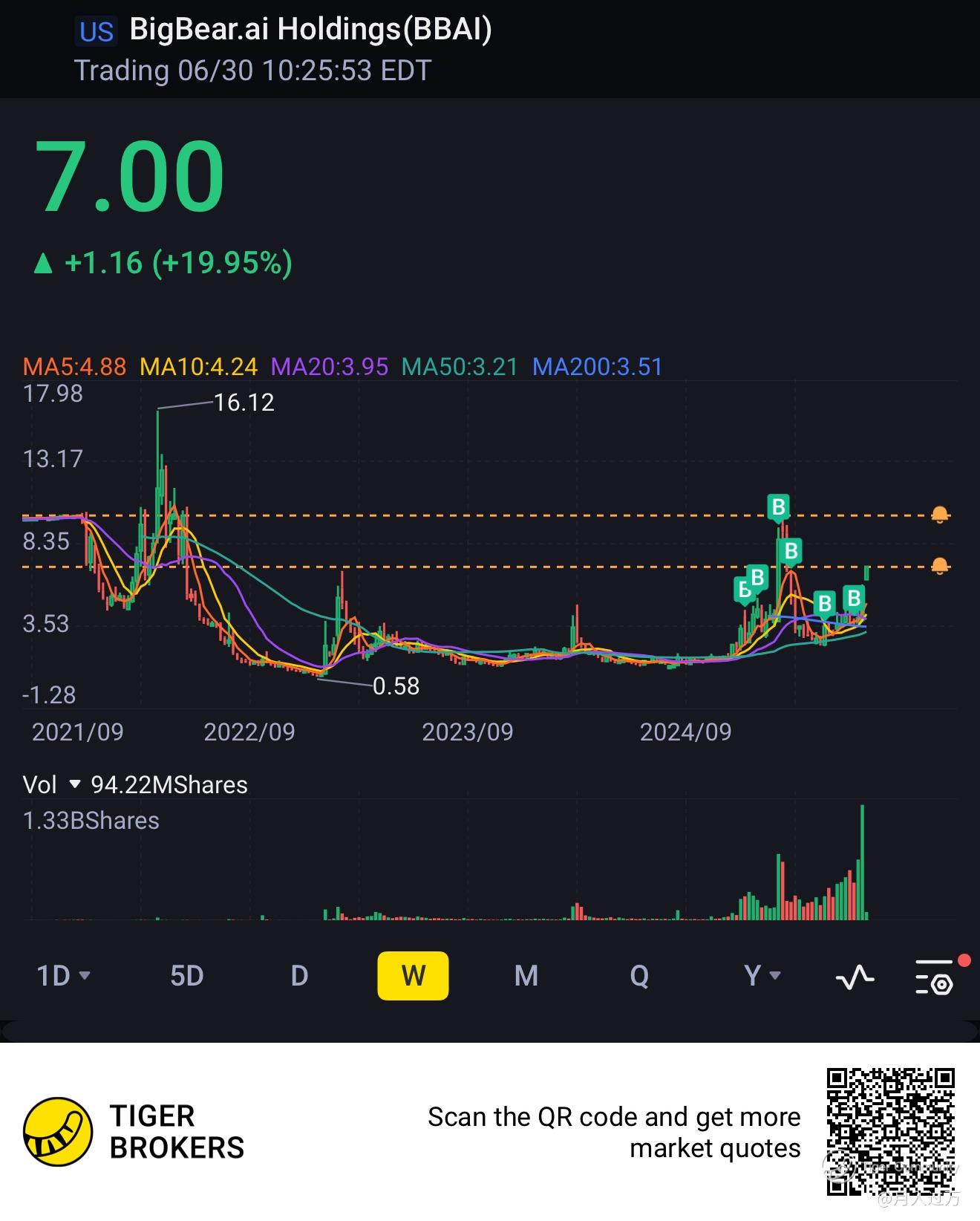
Task: Open the 1D timeframe dropdown
Action: 63,975
